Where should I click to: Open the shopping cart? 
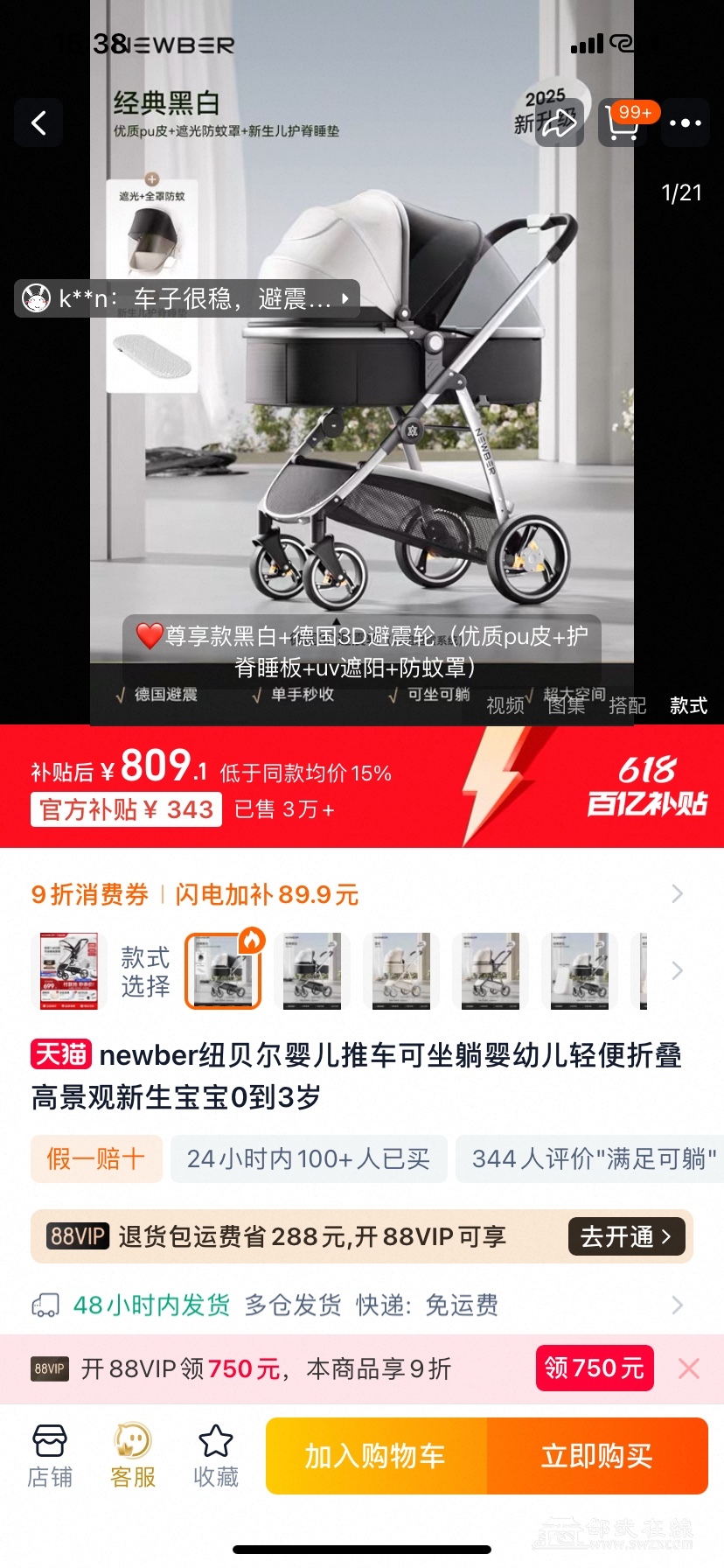pyautogui.click(x=623, y=122)
